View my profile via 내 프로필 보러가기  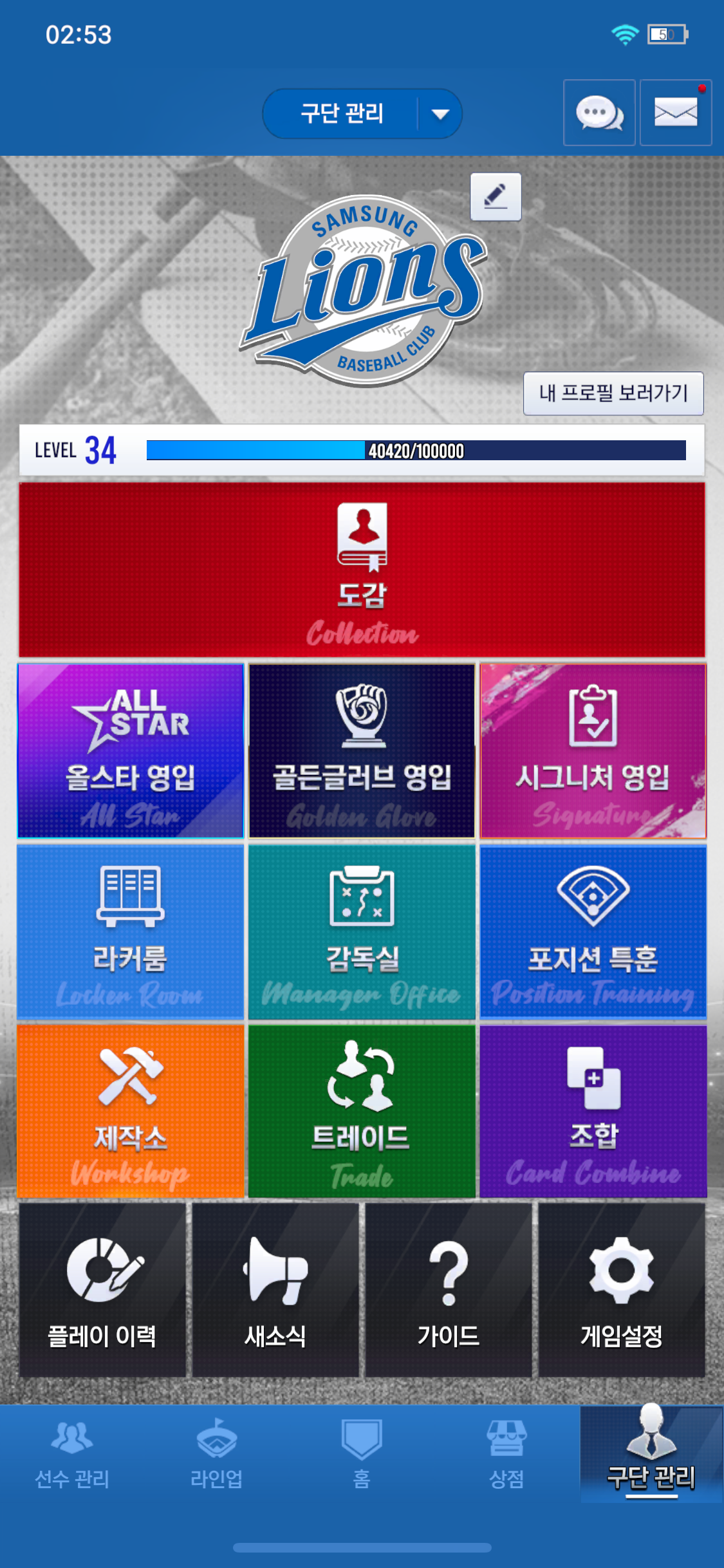click(x=613, y=393)
